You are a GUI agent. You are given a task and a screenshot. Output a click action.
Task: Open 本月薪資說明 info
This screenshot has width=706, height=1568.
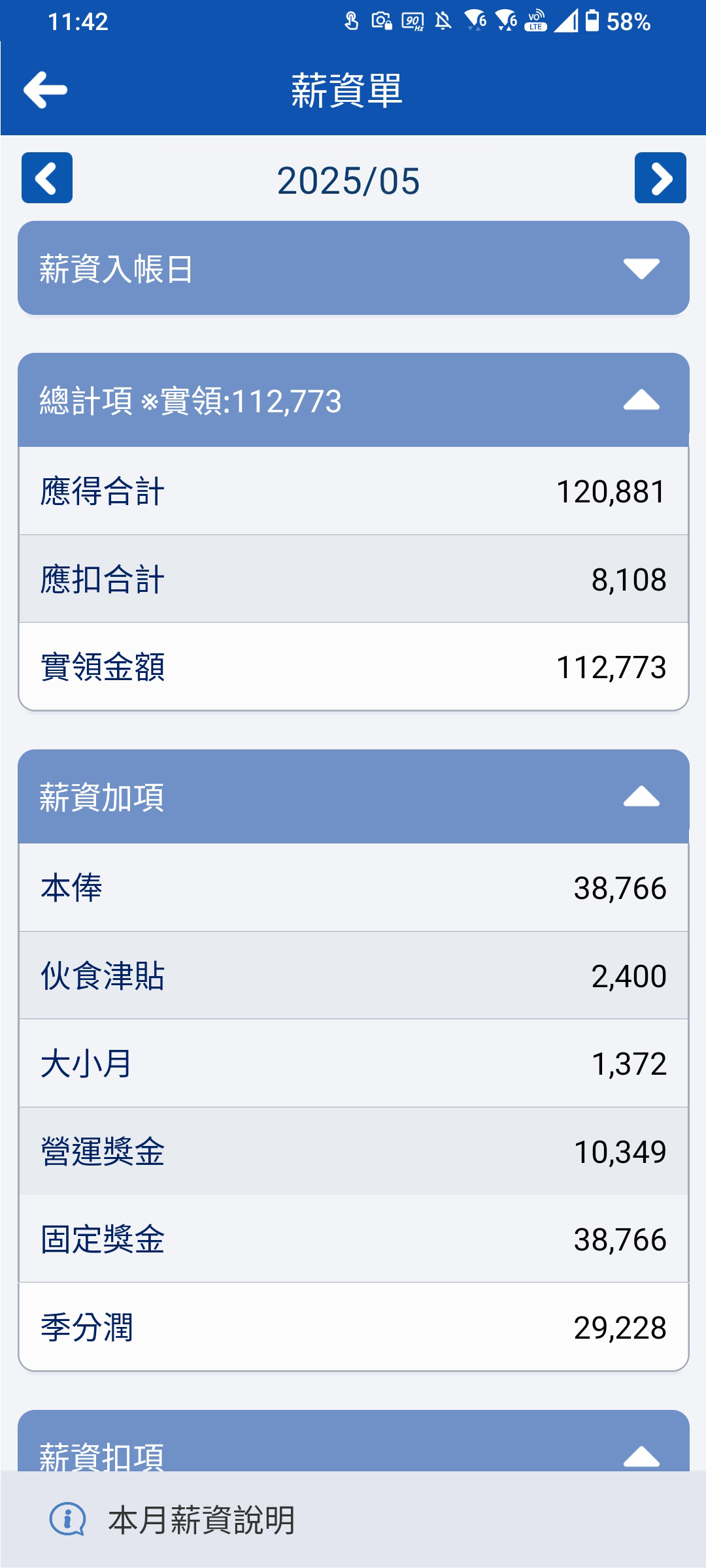tap(173, 1520)
